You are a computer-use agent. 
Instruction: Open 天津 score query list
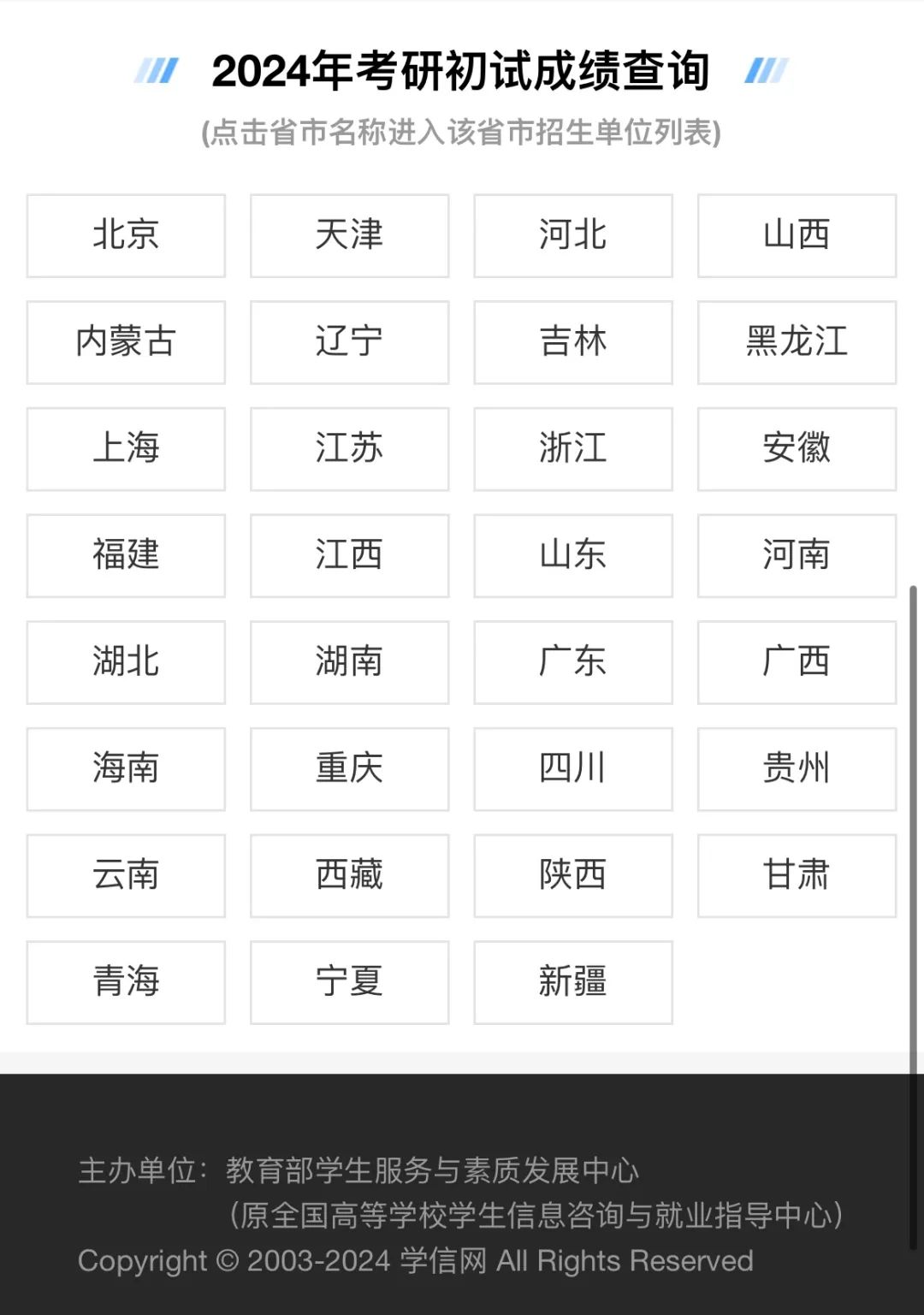349,235
